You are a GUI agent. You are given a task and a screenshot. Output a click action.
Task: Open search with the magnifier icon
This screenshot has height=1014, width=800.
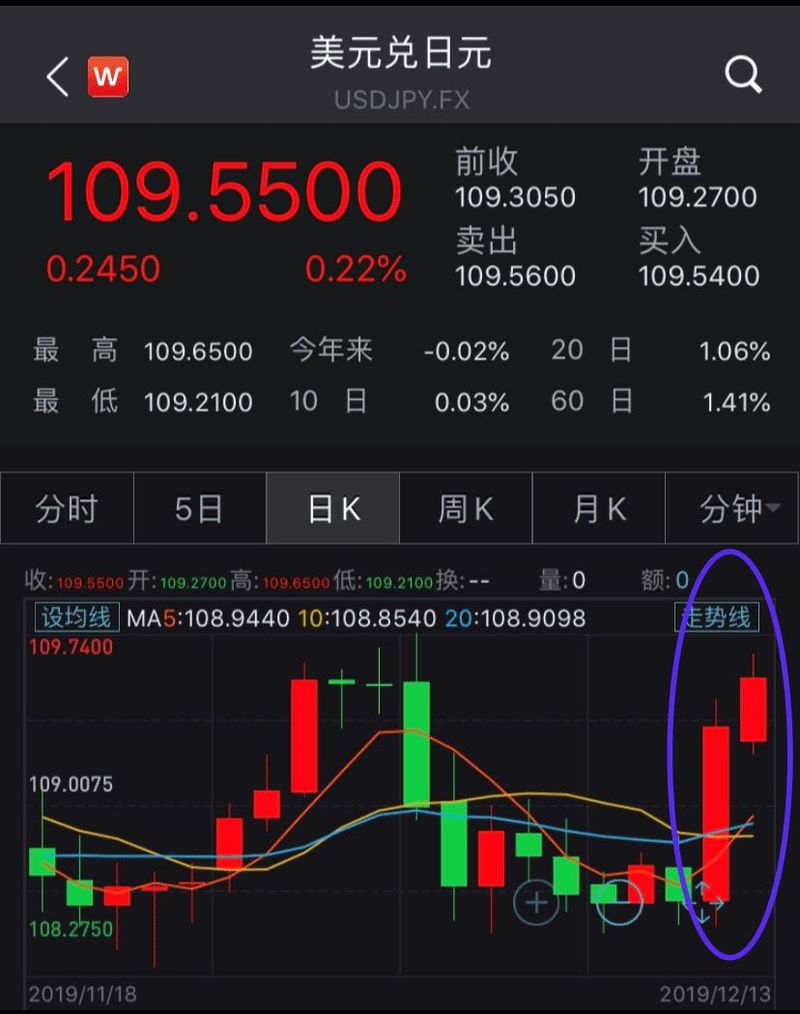[742, 75]
